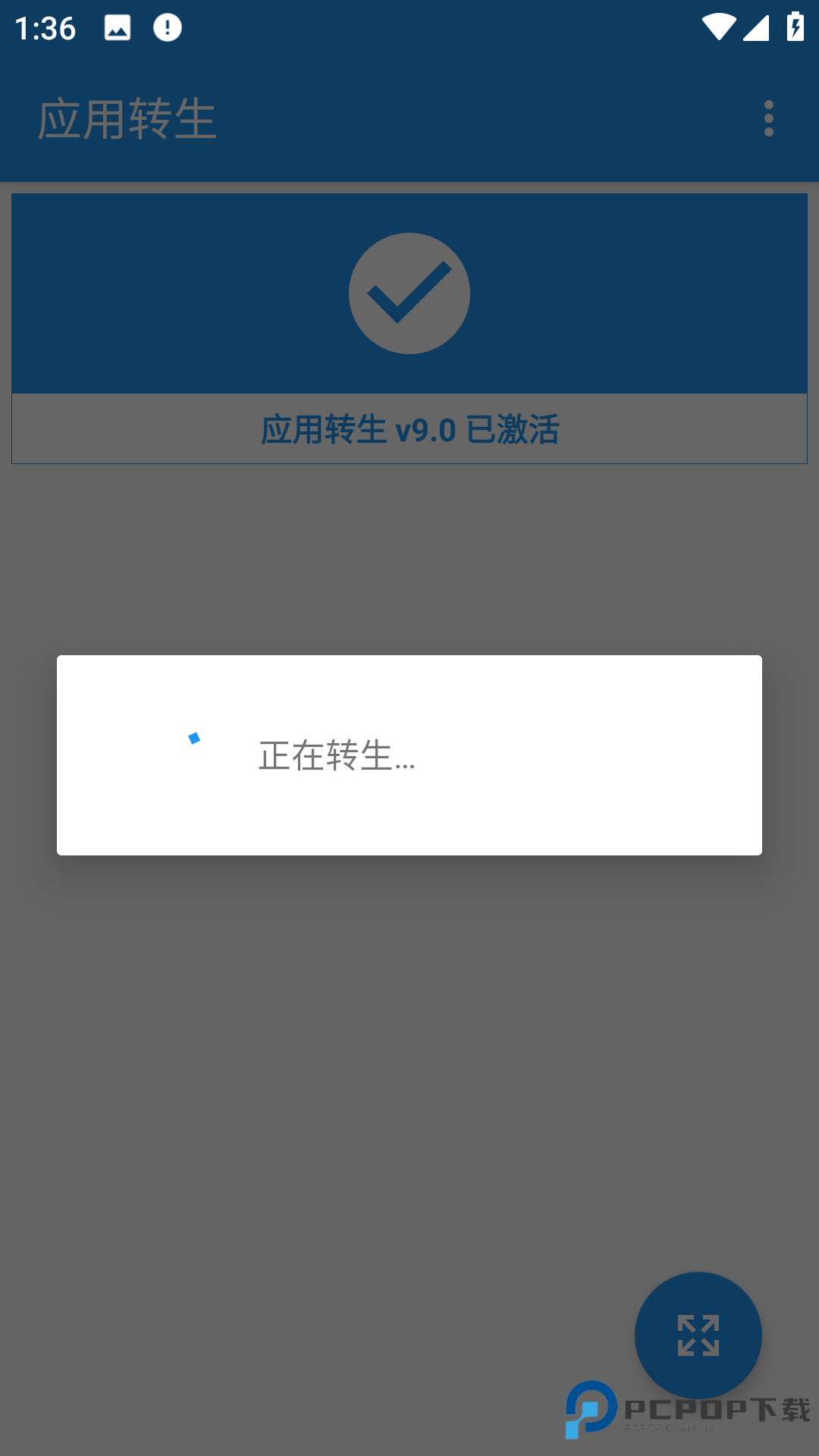The width and height of the screenshot is (819, 1456).
Task: Tap the gray checkmark activation icon
Action: pos(409,293)
